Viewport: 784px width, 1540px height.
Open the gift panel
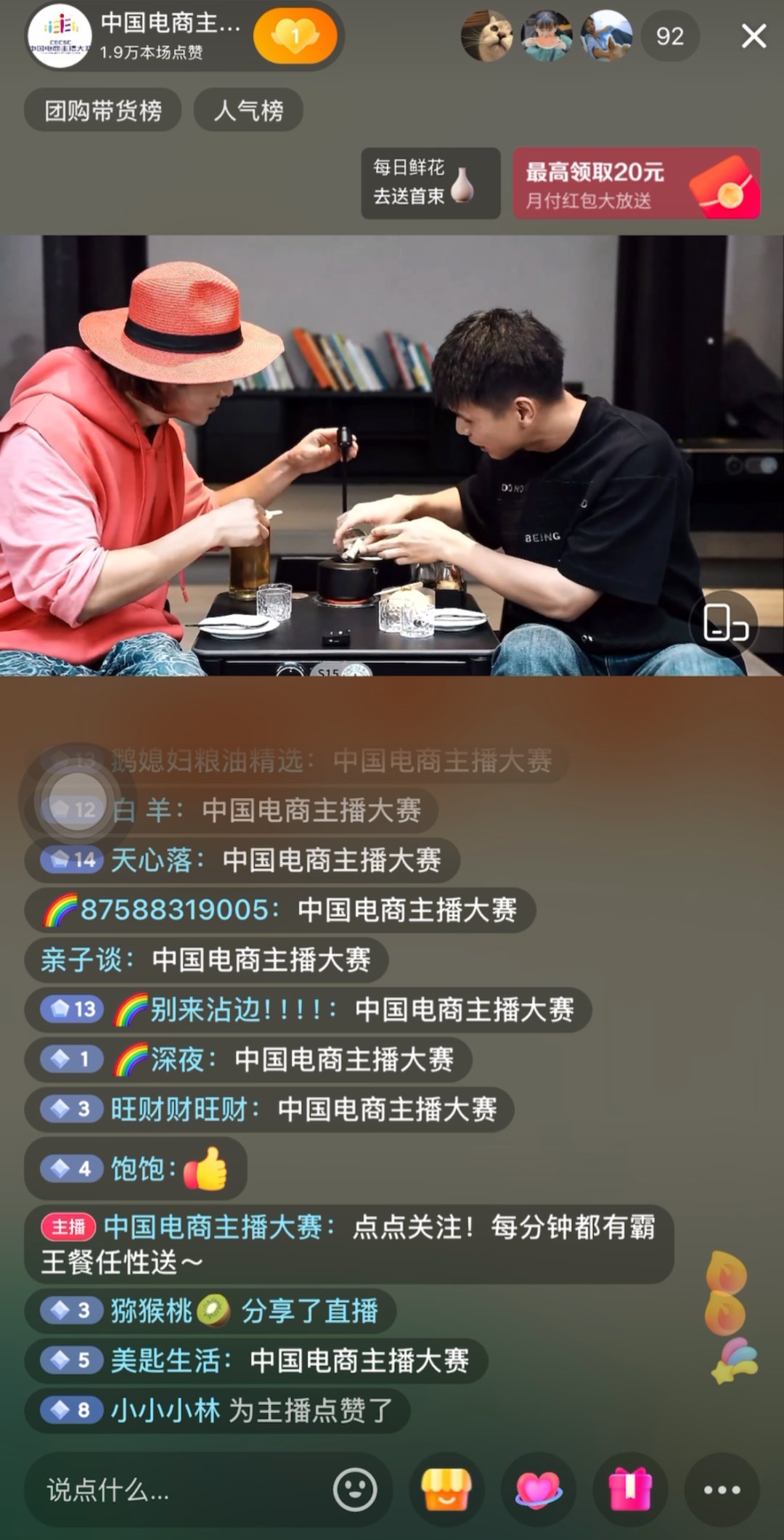tap(630, 1491)
